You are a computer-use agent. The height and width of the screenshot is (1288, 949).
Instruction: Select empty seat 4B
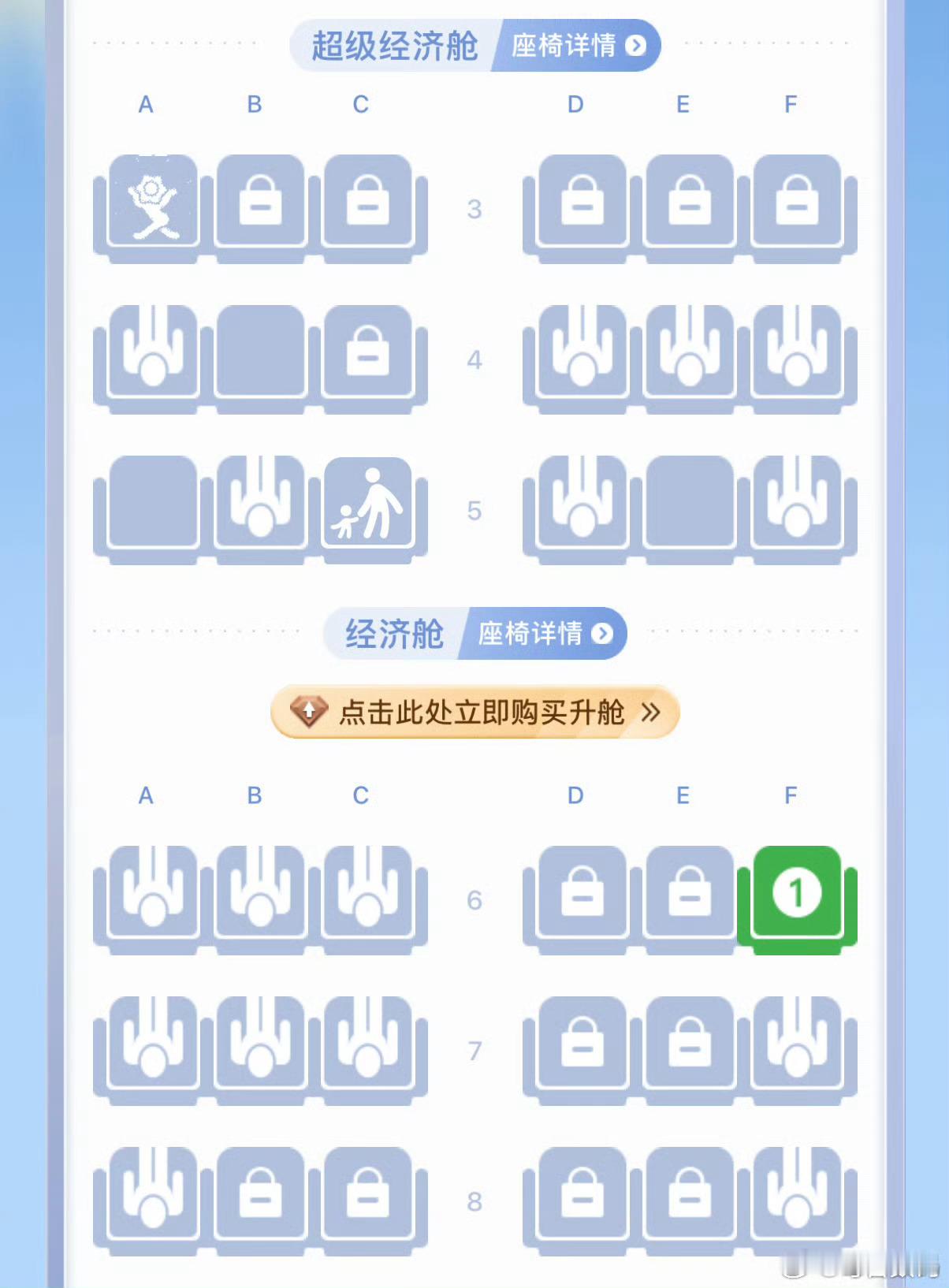260,352
